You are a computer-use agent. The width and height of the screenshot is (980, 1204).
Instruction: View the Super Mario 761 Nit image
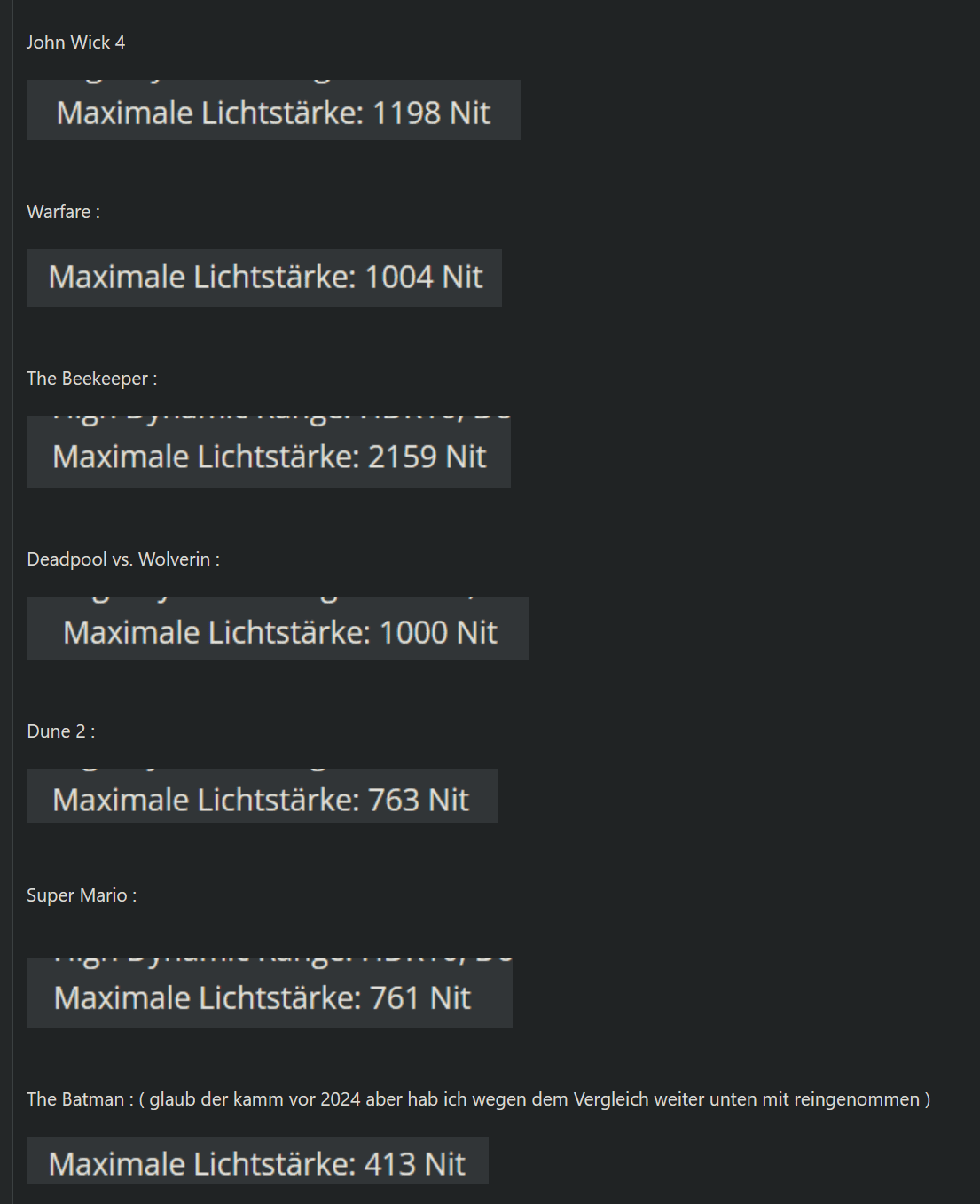point(269,992)
